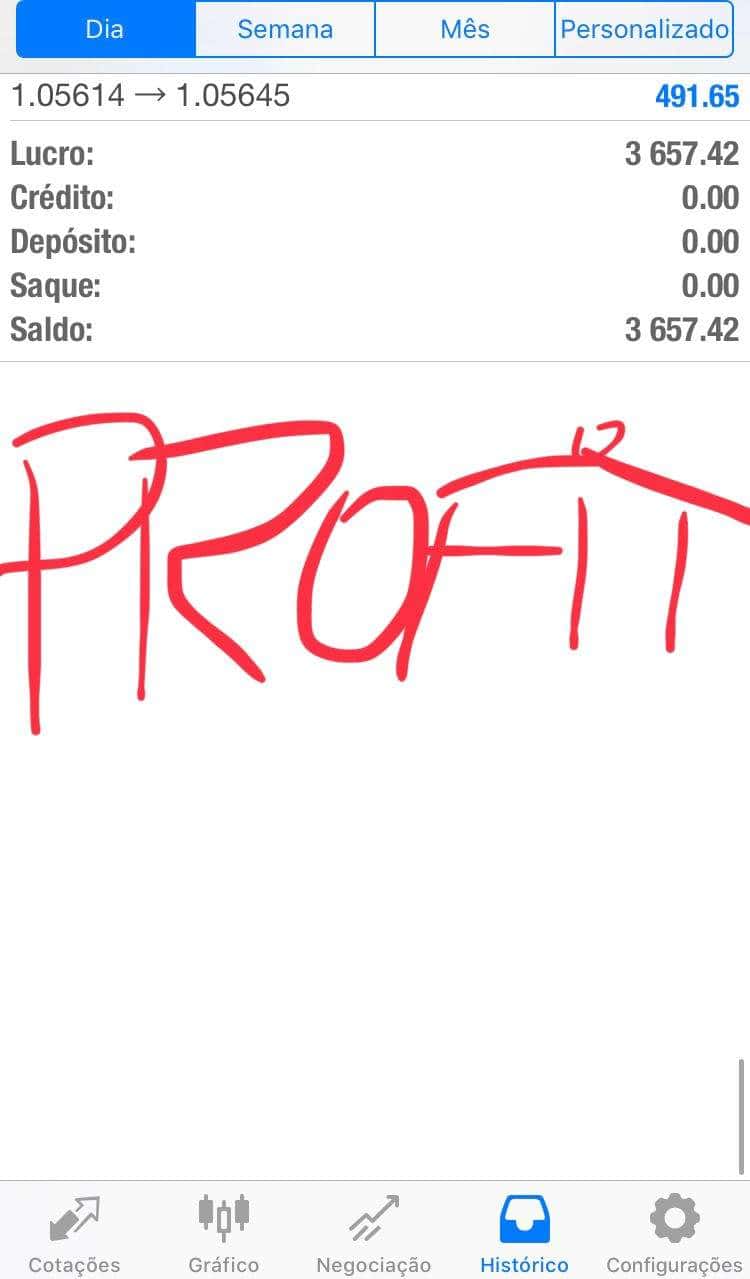Open the 1.05614 → 1.05645 trade row
Viewport: 750px width, 1279px height.
click(x=375, y=97)
